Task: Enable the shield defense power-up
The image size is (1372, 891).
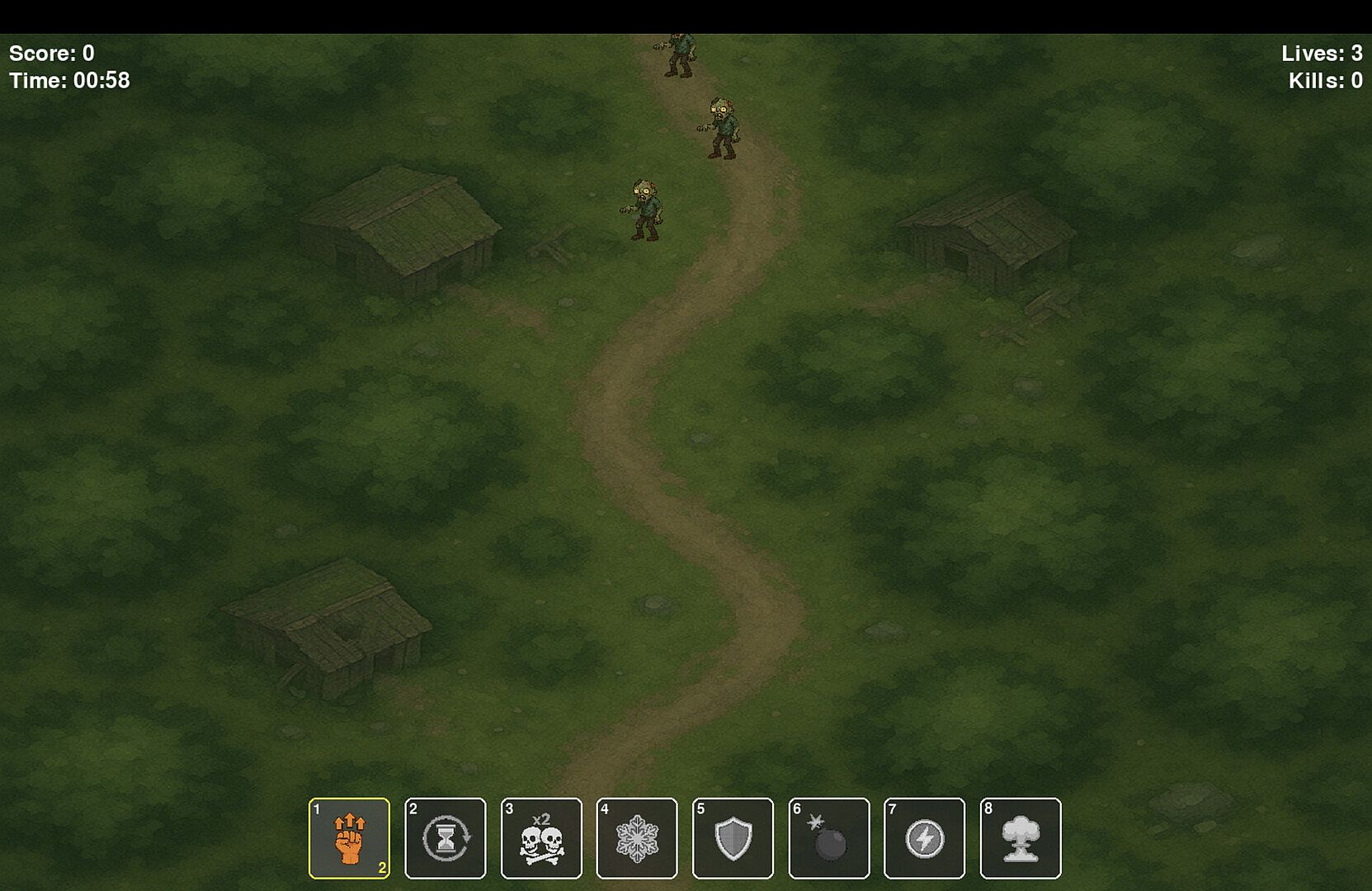Action: [x=733, y=837]
